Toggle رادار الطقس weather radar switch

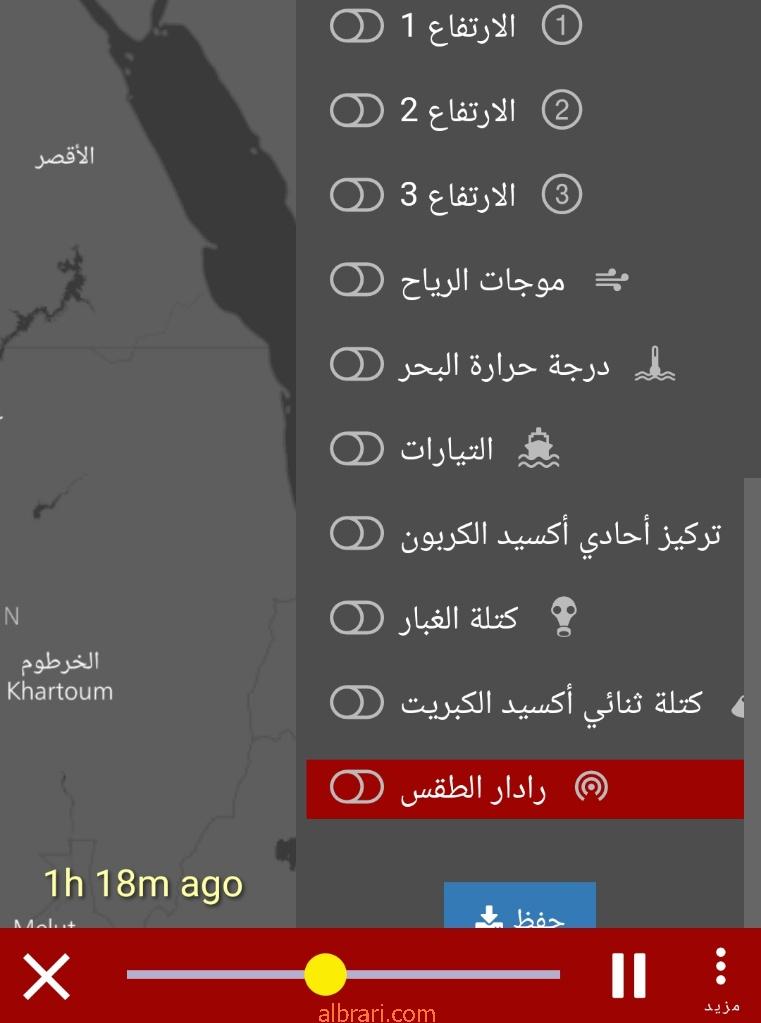coord(357,788)
